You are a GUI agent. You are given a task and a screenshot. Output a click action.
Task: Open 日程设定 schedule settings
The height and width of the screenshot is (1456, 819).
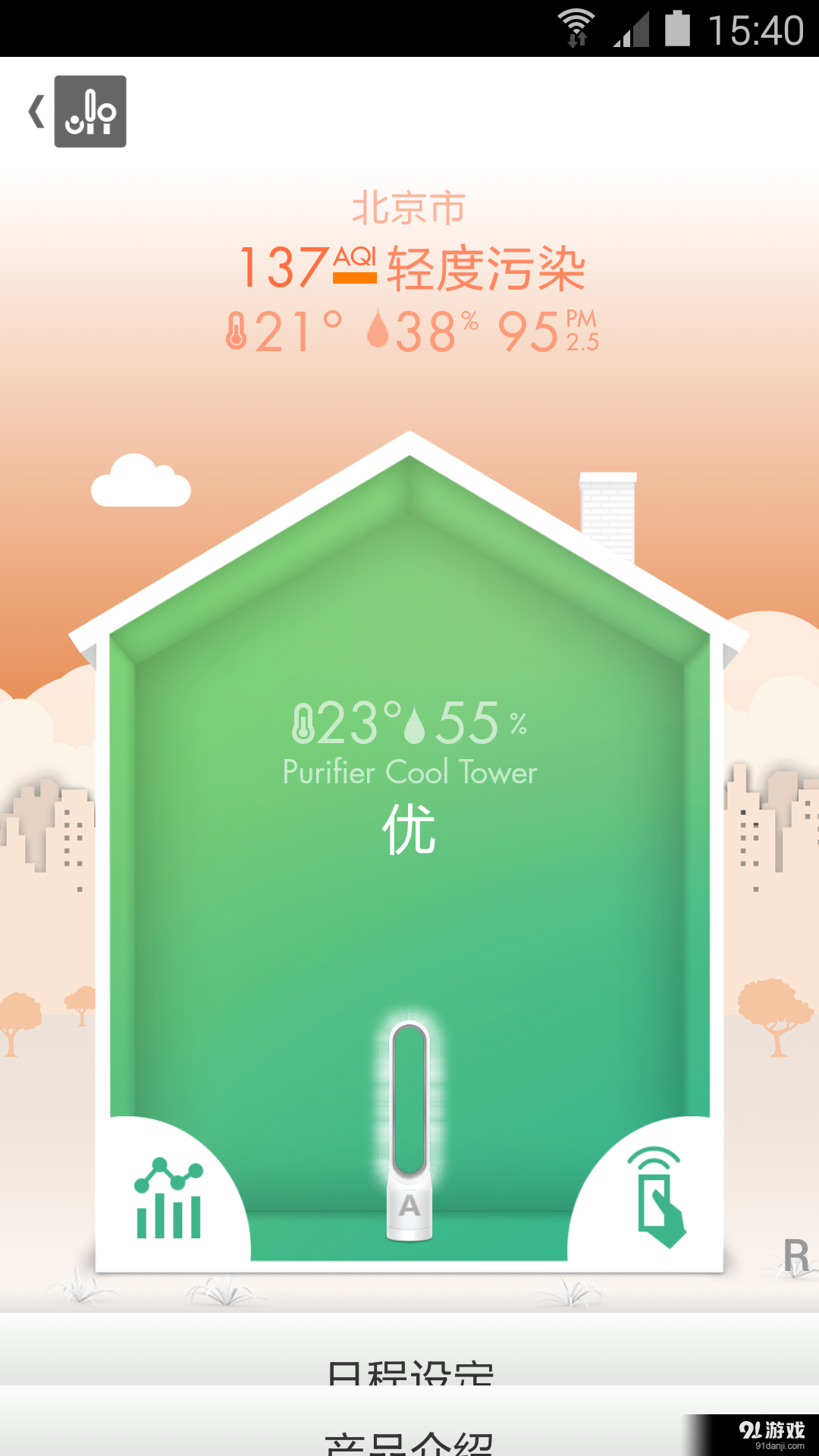[409, 1370]
